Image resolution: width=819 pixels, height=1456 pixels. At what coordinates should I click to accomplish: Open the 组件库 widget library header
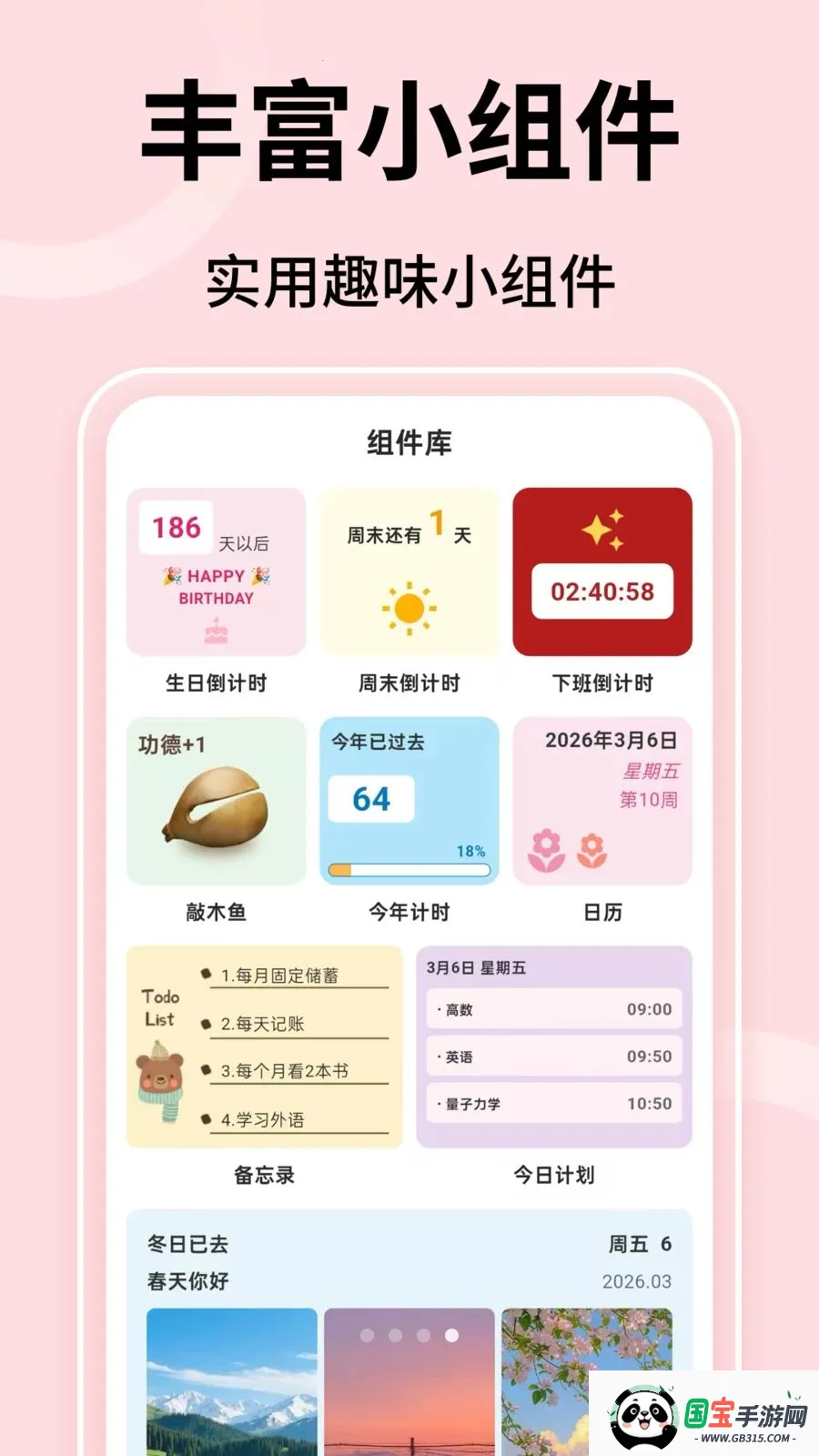pos(409,444)
